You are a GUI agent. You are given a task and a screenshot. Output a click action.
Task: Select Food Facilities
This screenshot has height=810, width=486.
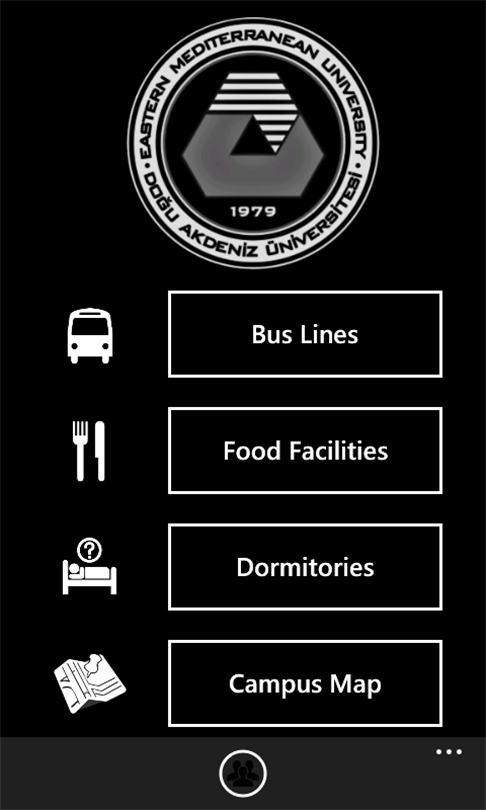coord(305,450)
